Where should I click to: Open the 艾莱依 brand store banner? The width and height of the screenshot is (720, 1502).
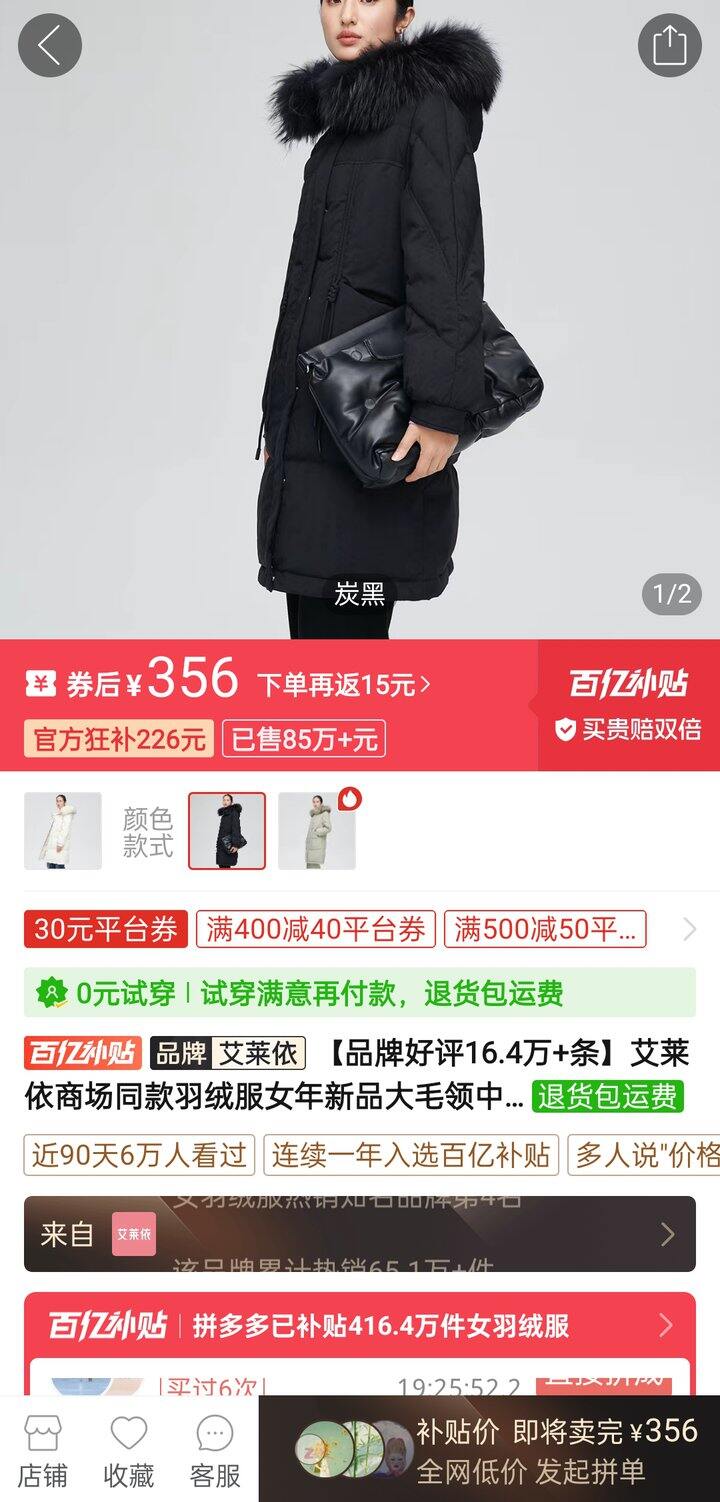[x=360, y=1234]
